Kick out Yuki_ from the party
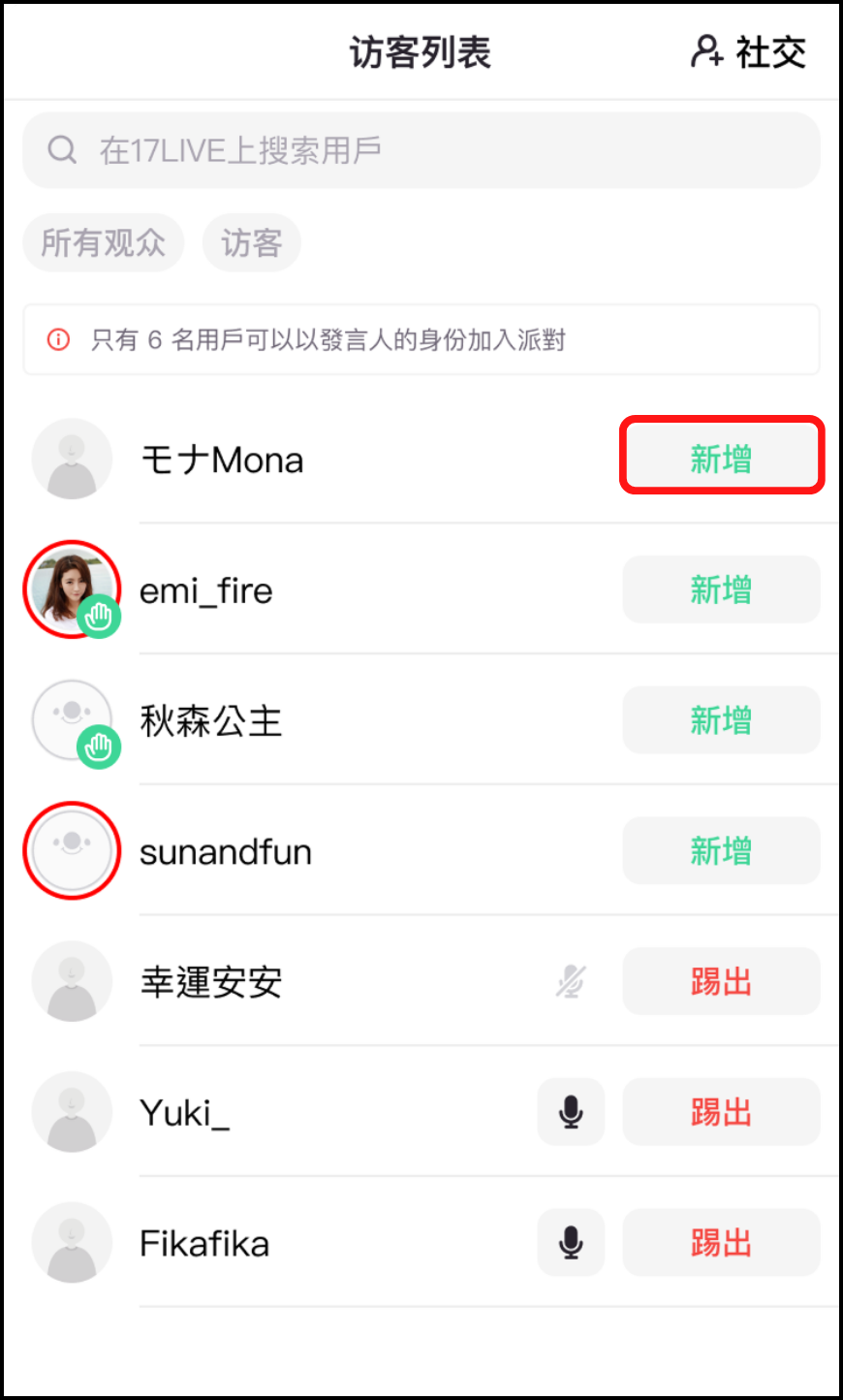 [721, 1112]
